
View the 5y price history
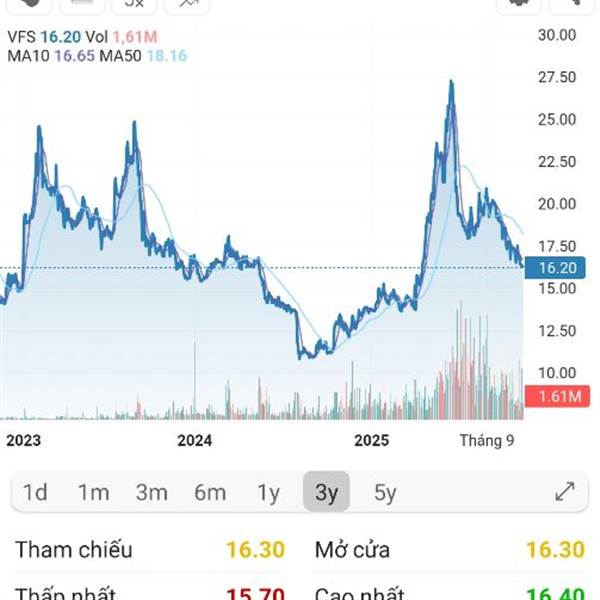click(385, 492)
